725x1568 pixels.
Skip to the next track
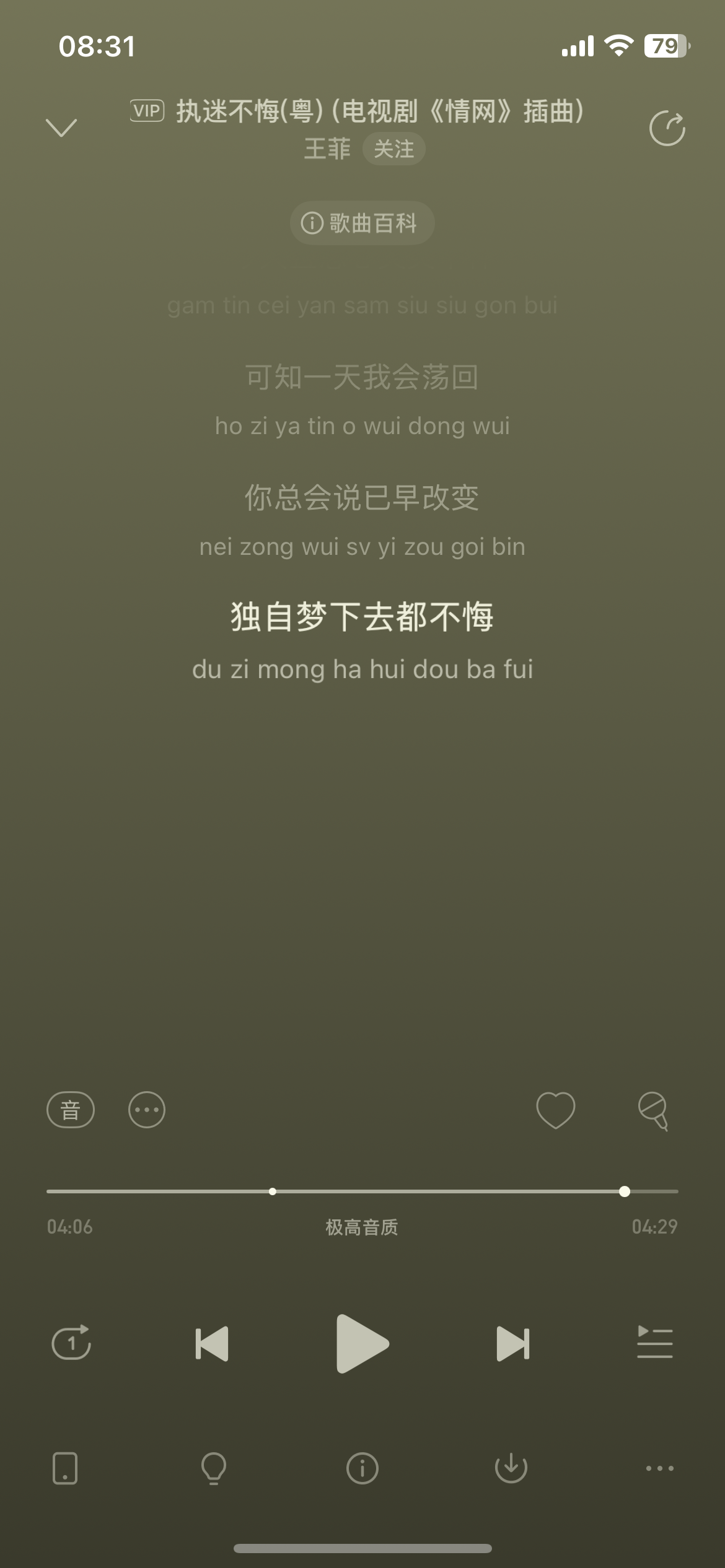[513, 1343]
